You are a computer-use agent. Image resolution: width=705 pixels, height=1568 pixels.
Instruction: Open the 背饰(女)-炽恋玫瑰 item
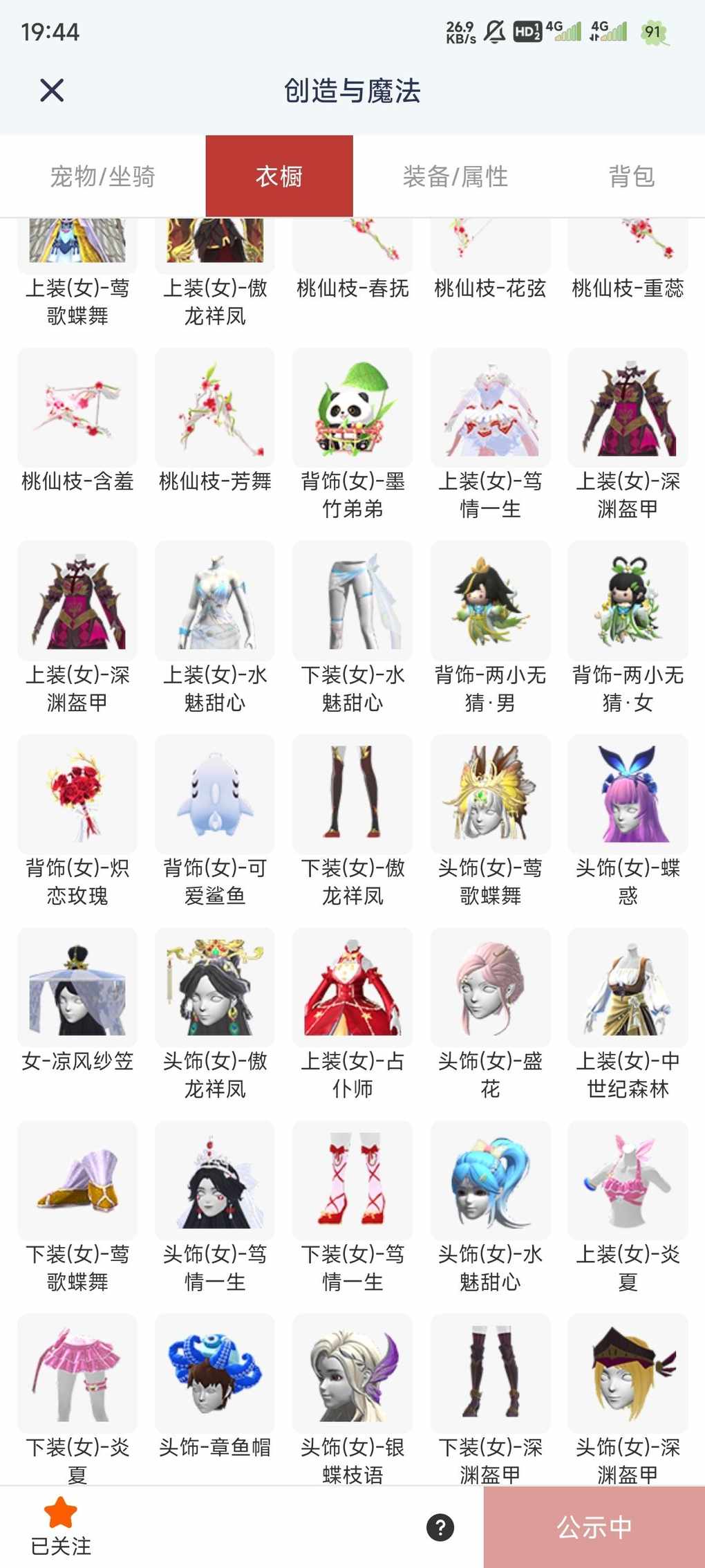[77, 794]
